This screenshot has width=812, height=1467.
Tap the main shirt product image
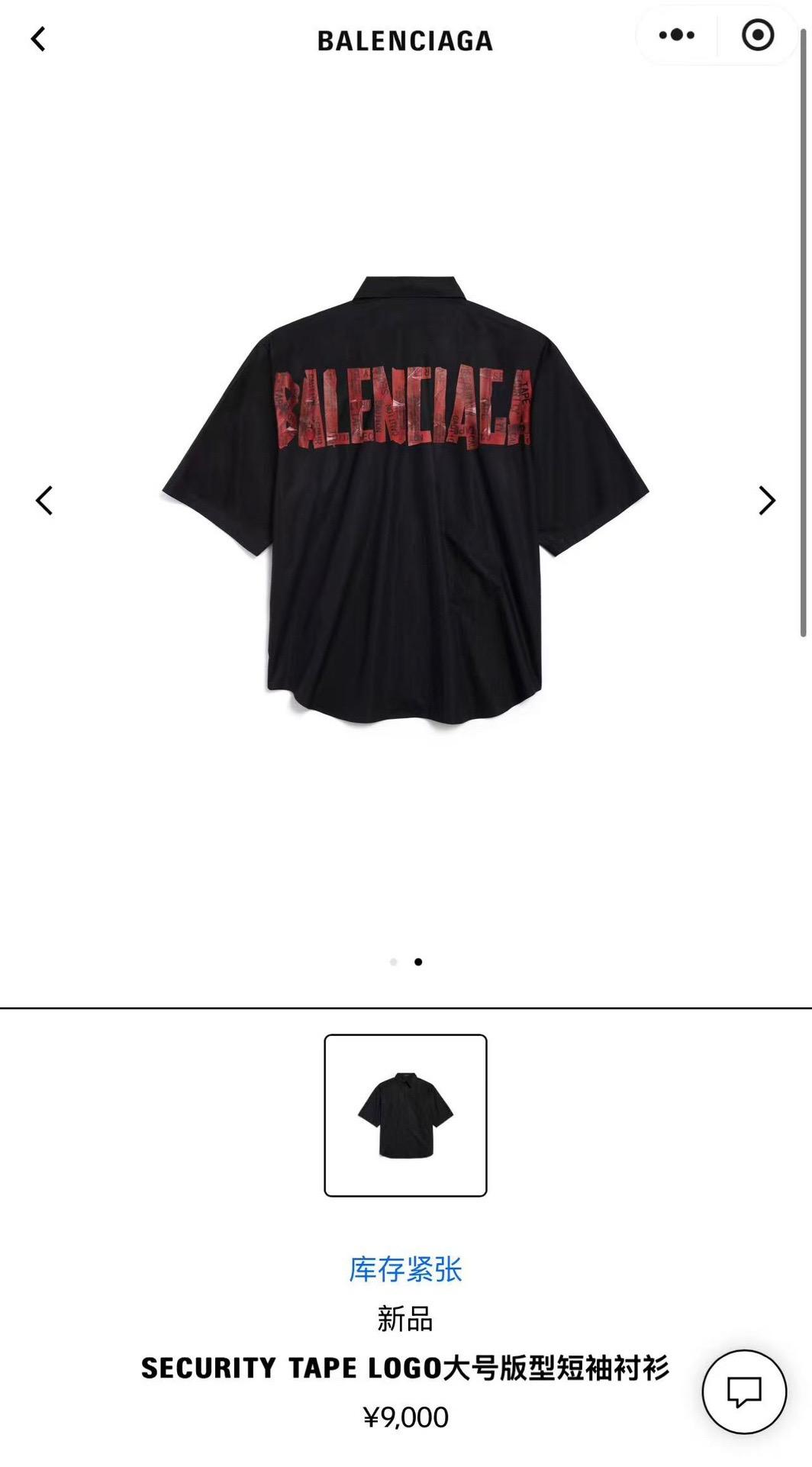[x=405, y=500]
